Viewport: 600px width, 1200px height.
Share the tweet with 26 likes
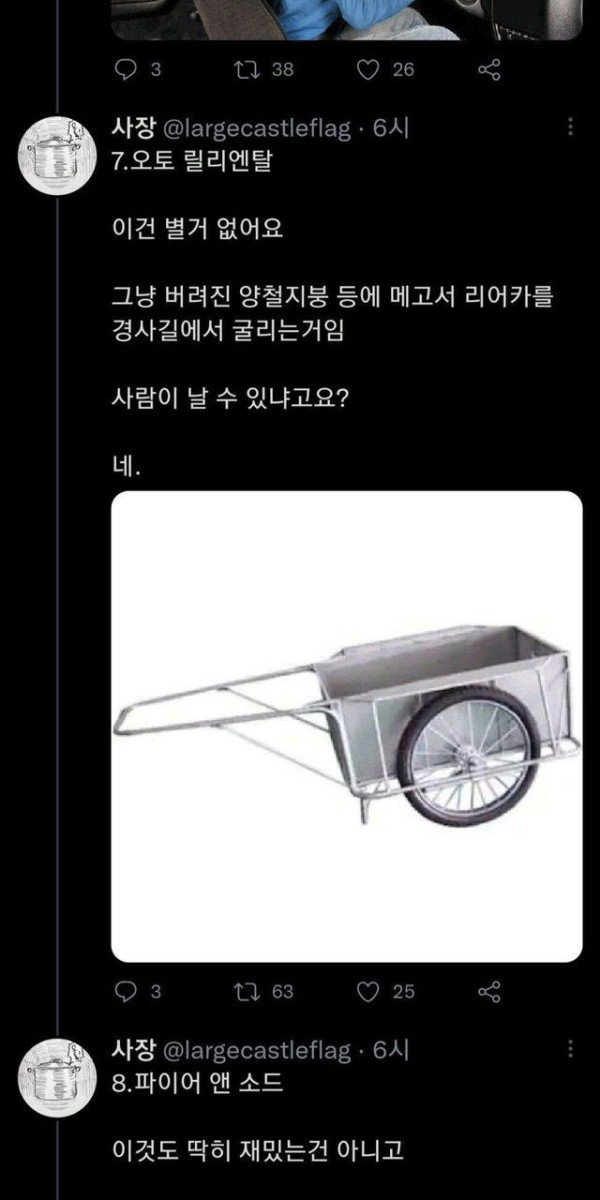(x=490, y=69)
